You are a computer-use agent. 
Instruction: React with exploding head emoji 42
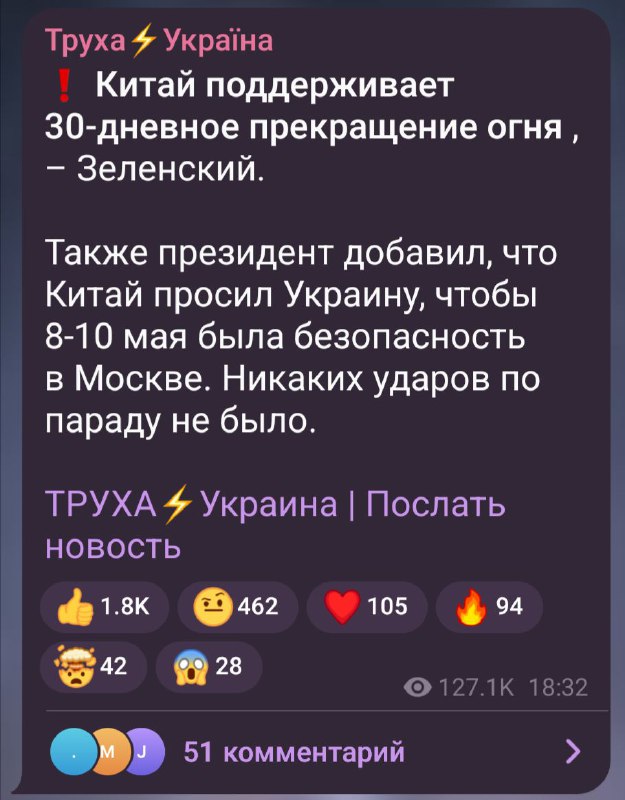[x=92, y=667]
